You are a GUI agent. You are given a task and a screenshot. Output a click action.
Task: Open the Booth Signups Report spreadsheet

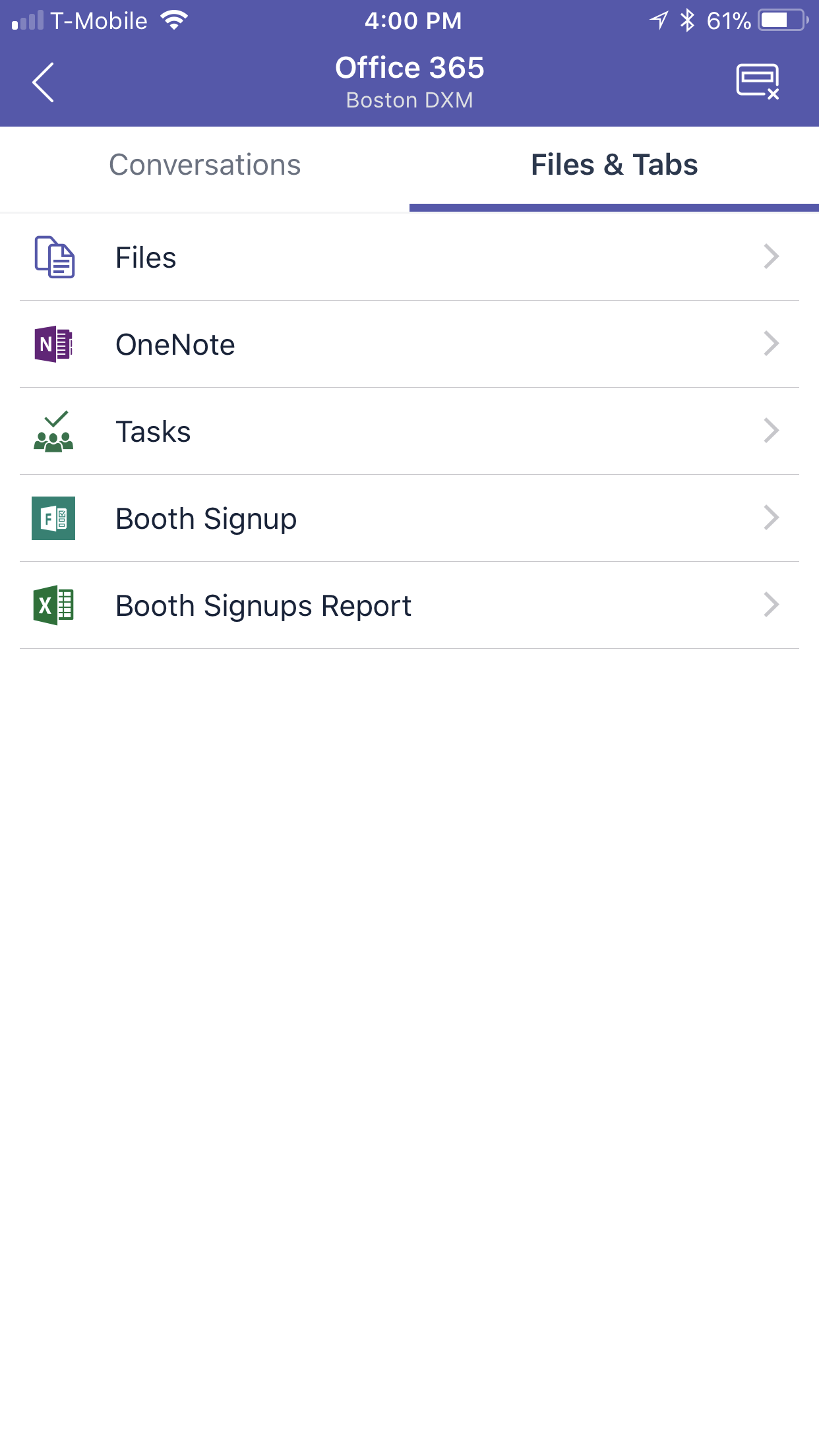point(409,605)
